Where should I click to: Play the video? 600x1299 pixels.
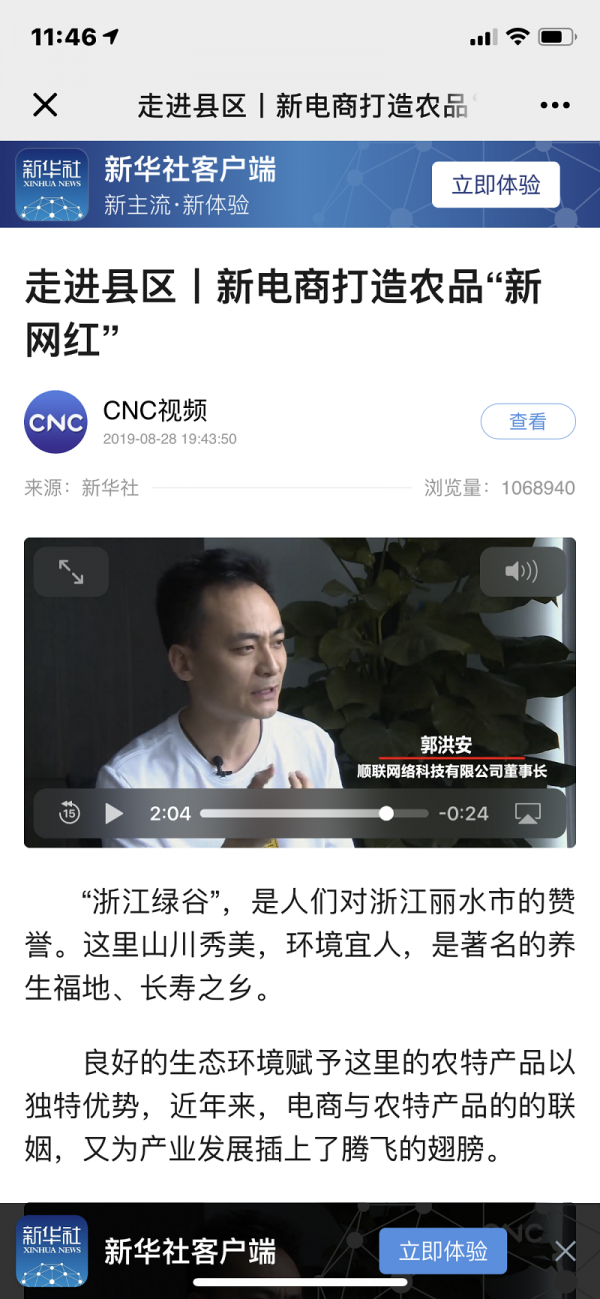(114, 813)
